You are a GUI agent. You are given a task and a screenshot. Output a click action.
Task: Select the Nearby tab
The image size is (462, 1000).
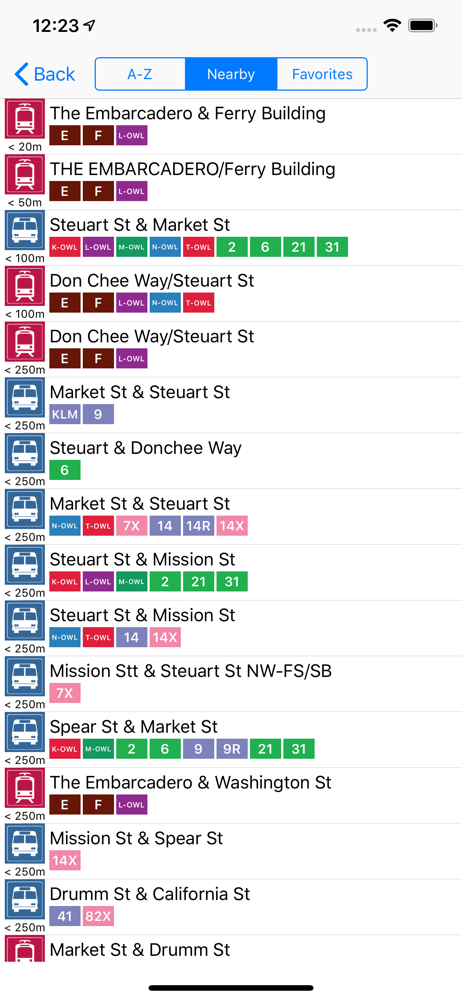[x=231, y=74]
